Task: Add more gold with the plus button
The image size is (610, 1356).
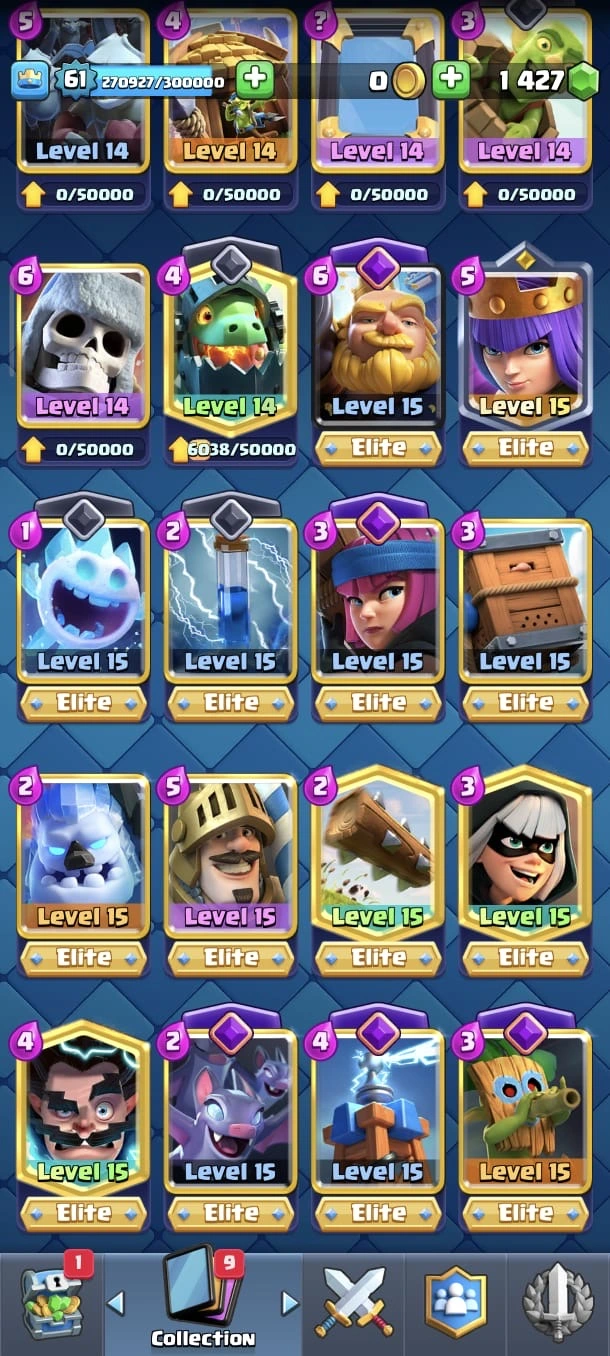Action: click(x=451, y=80)
